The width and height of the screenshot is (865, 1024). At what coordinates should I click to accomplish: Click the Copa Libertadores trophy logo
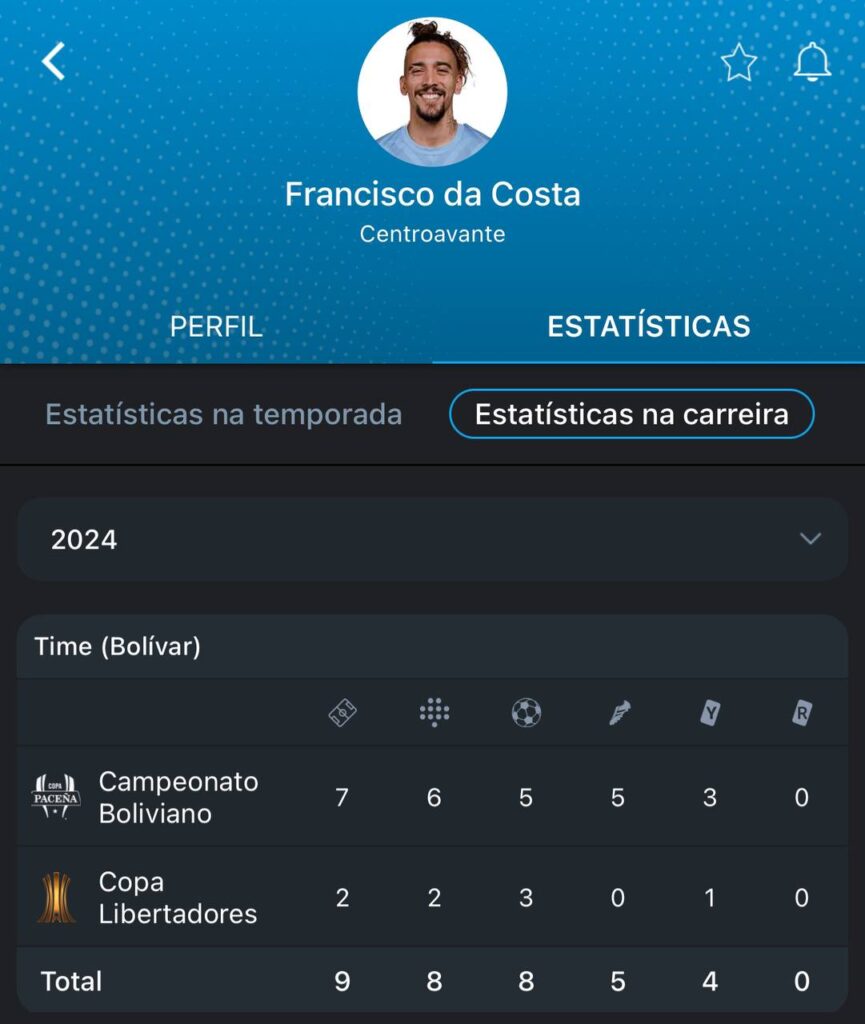tap(55, 897)
